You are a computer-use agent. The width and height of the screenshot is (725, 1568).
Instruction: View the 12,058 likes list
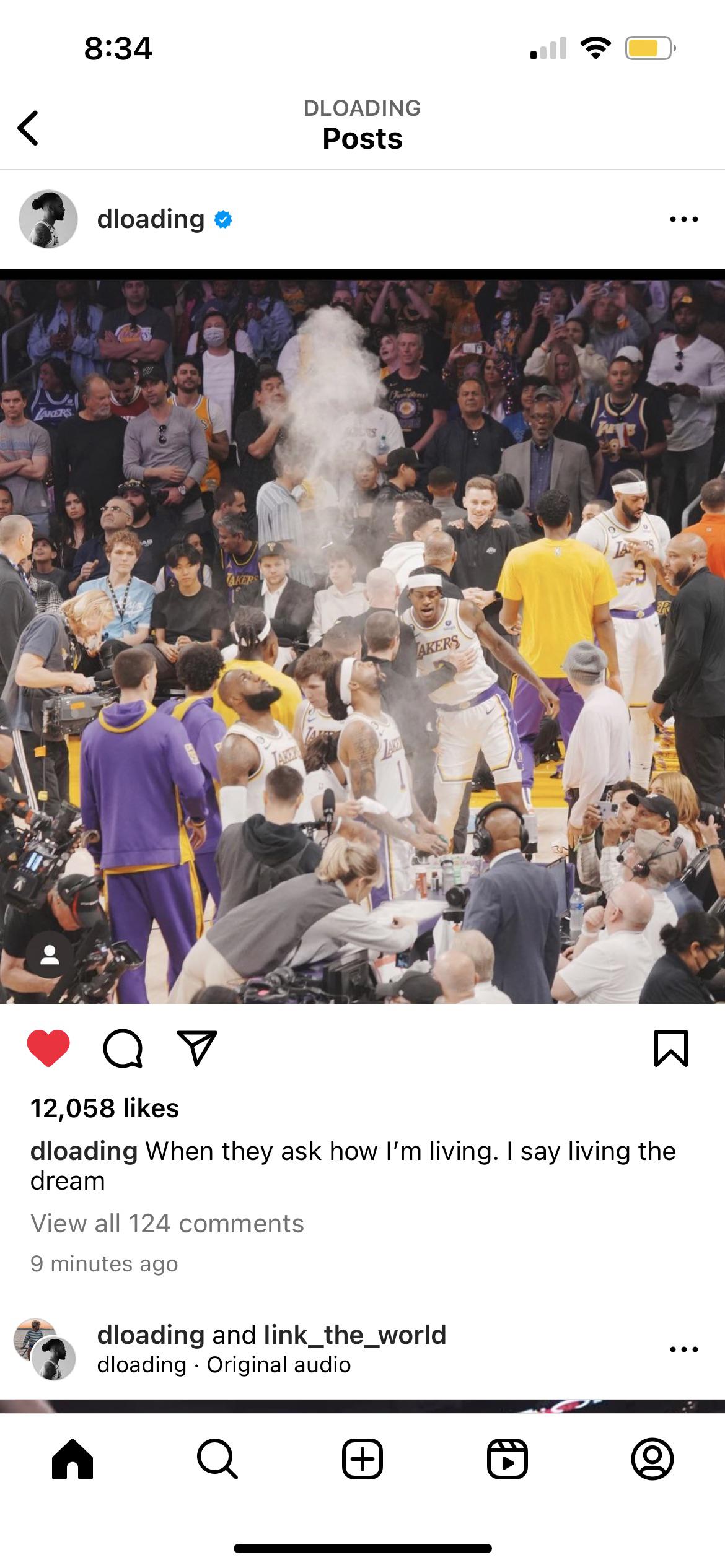pyautogui.click(x=105, y=1108)
